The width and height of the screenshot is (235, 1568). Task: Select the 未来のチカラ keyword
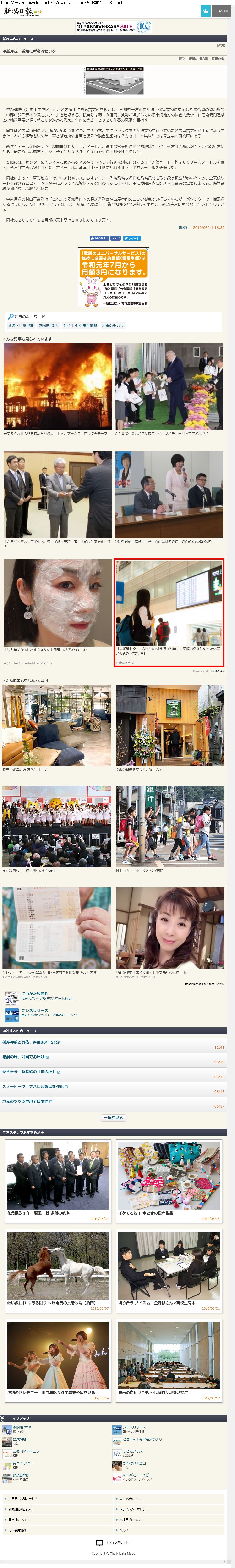(113, 326)
